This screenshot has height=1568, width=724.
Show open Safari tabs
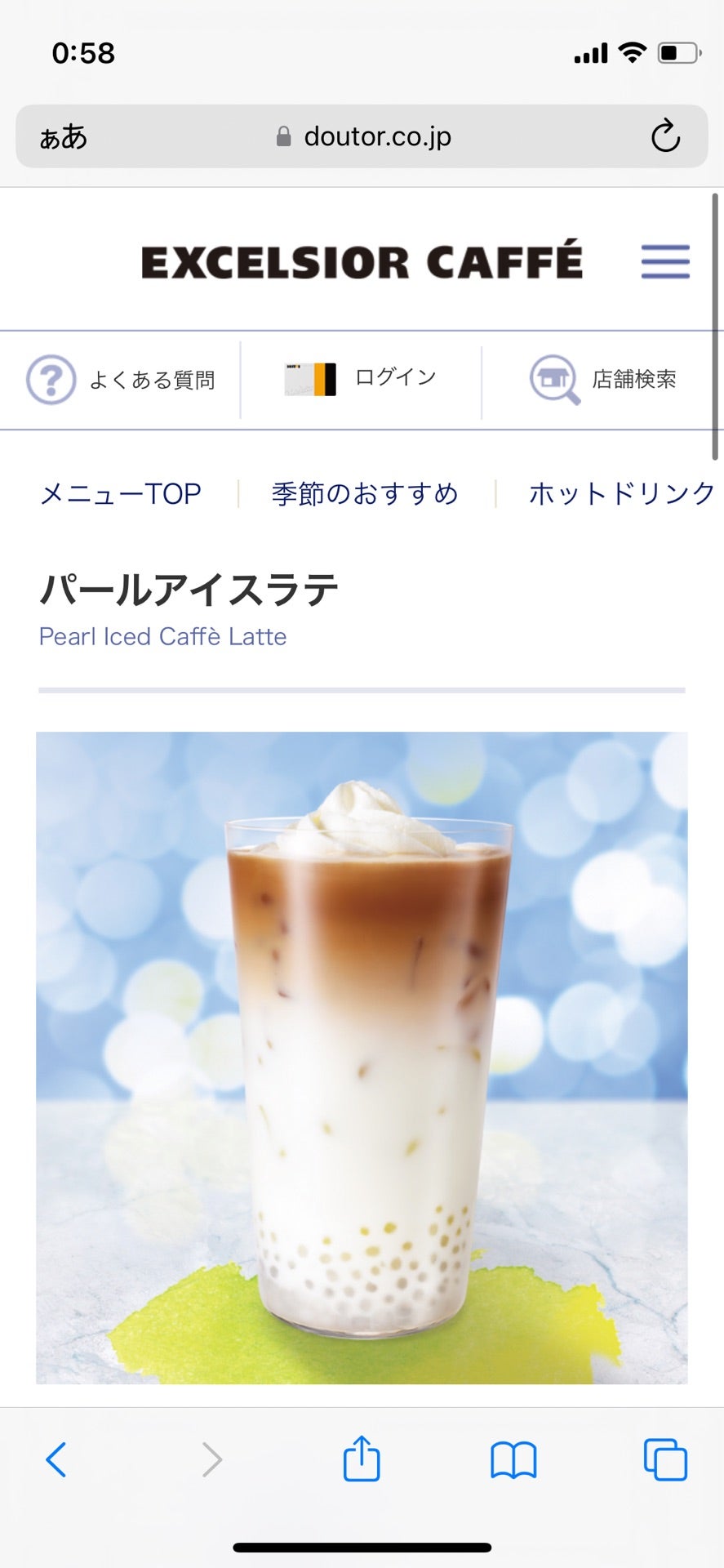pos(665,1459)
